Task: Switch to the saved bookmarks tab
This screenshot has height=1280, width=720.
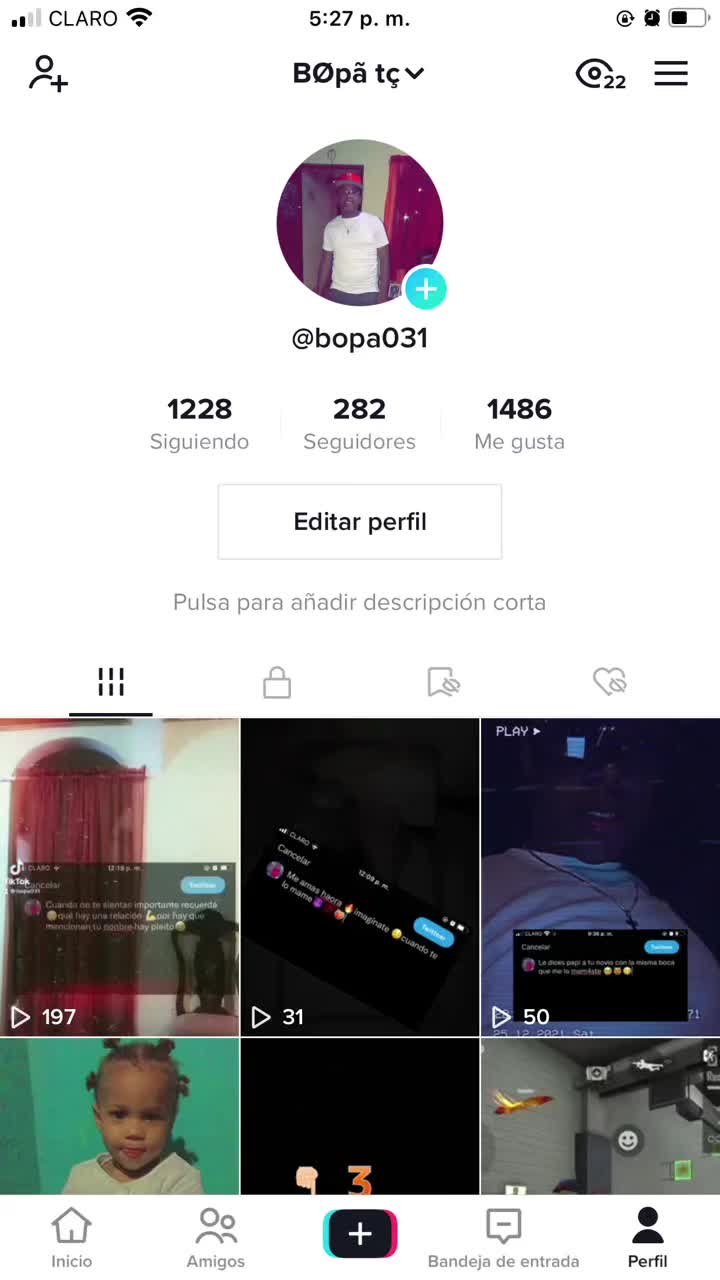Action: tap(443, 683)
